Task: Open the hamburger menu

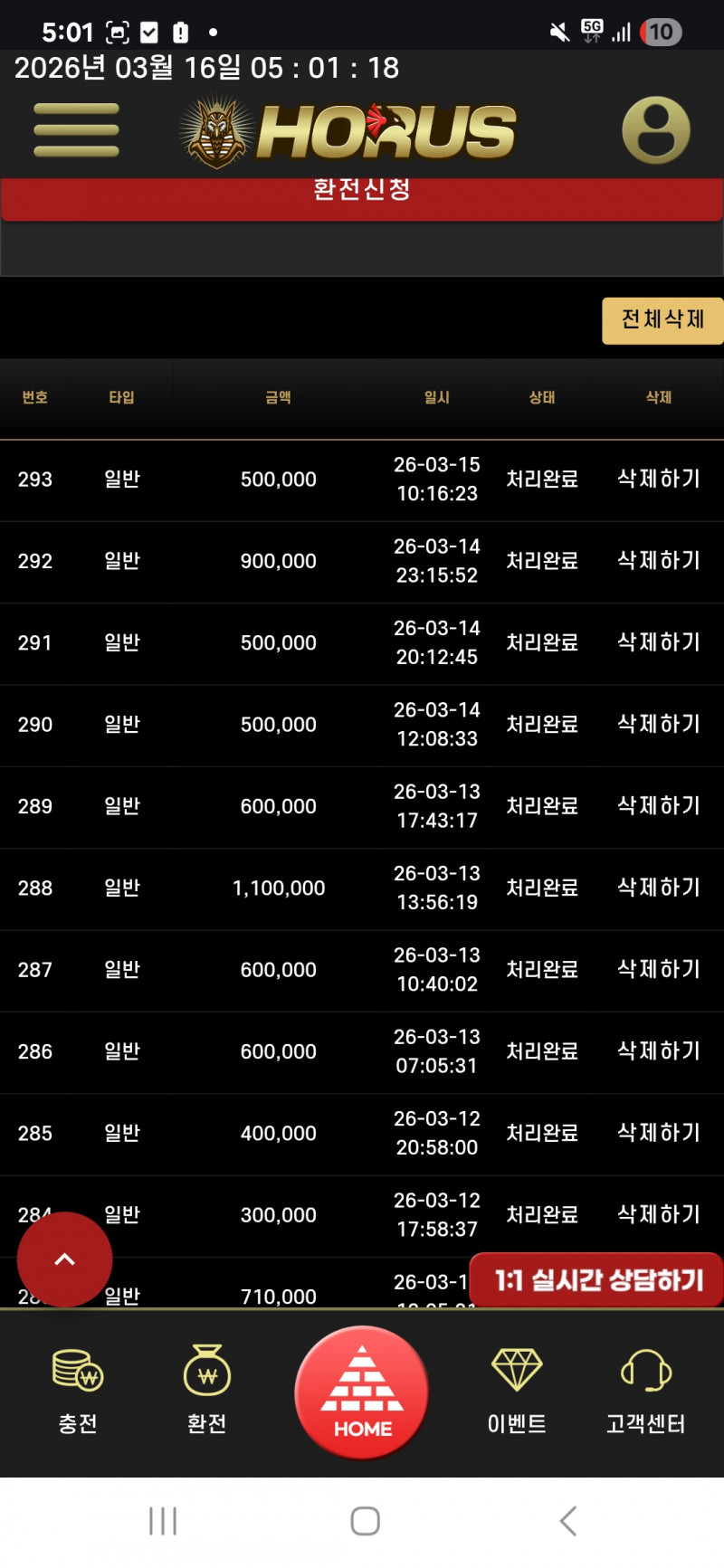Action: (x=77, y=130)
